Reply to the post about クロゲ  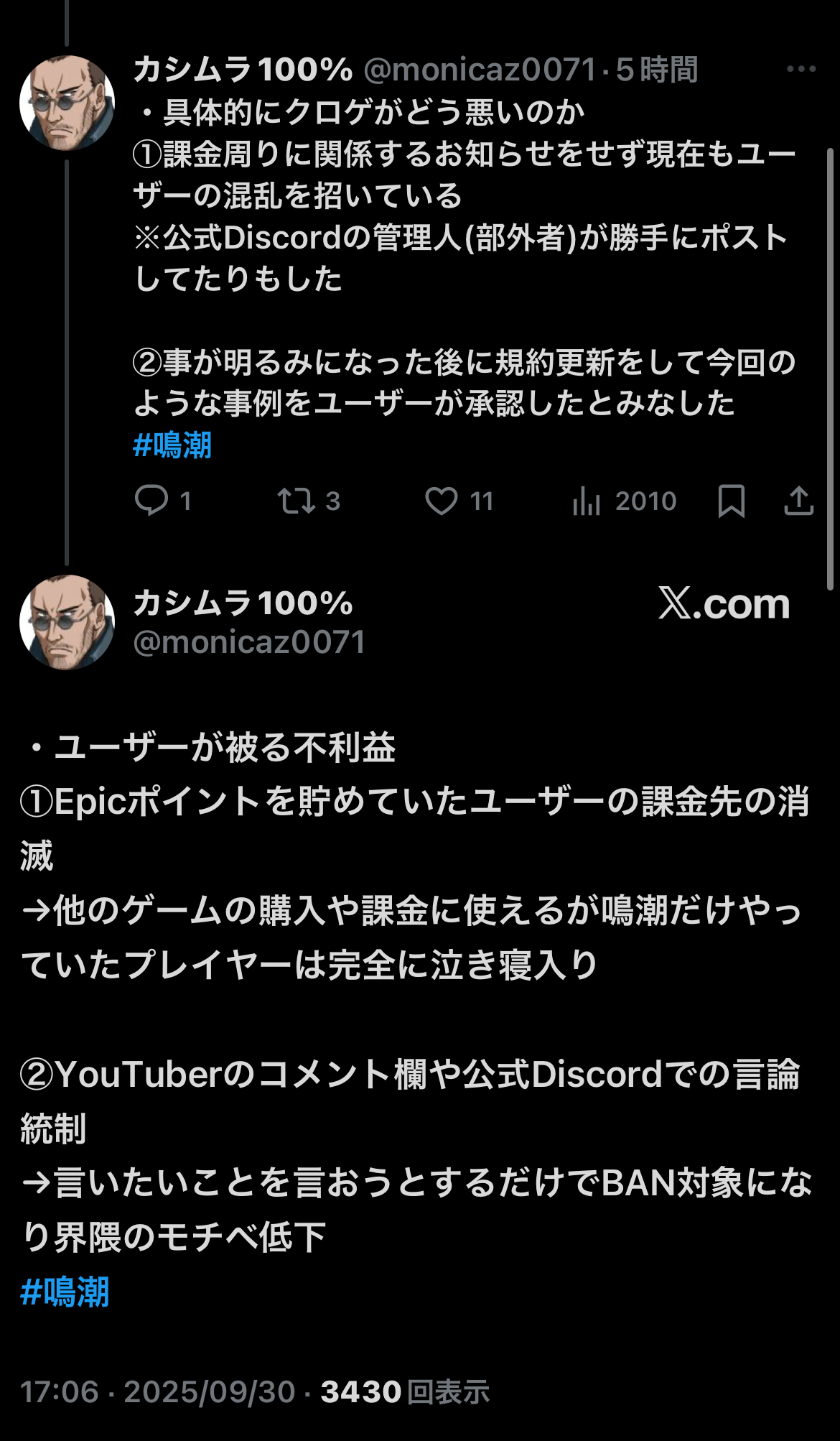(151, 501)
